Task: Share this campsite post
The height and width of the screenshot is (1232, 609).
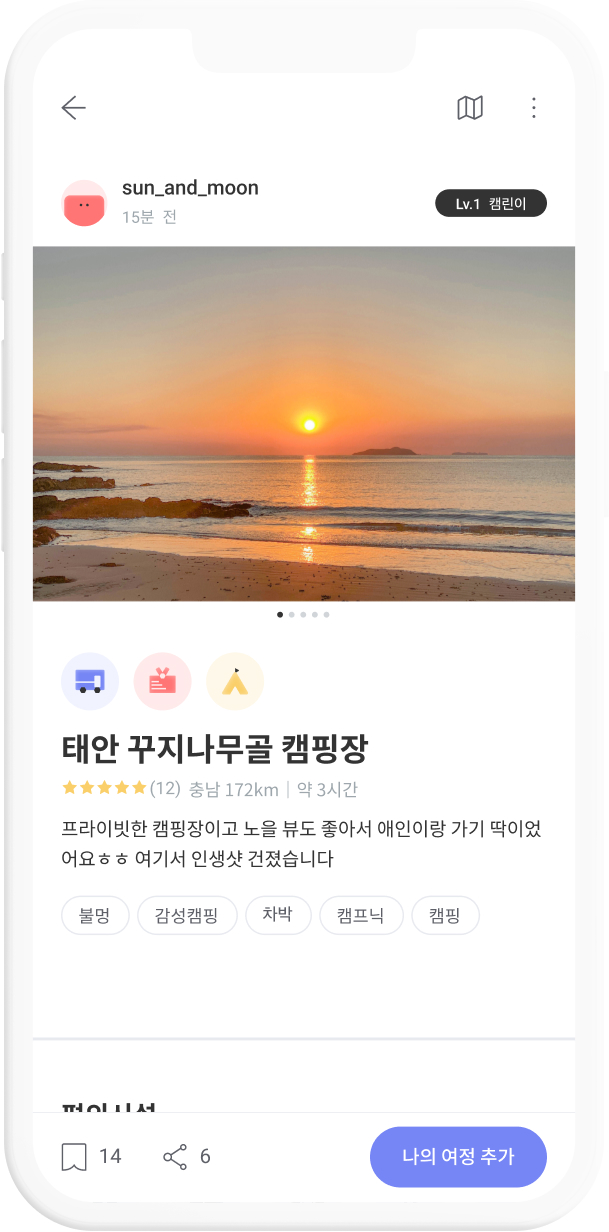Action: [175, 1157]
